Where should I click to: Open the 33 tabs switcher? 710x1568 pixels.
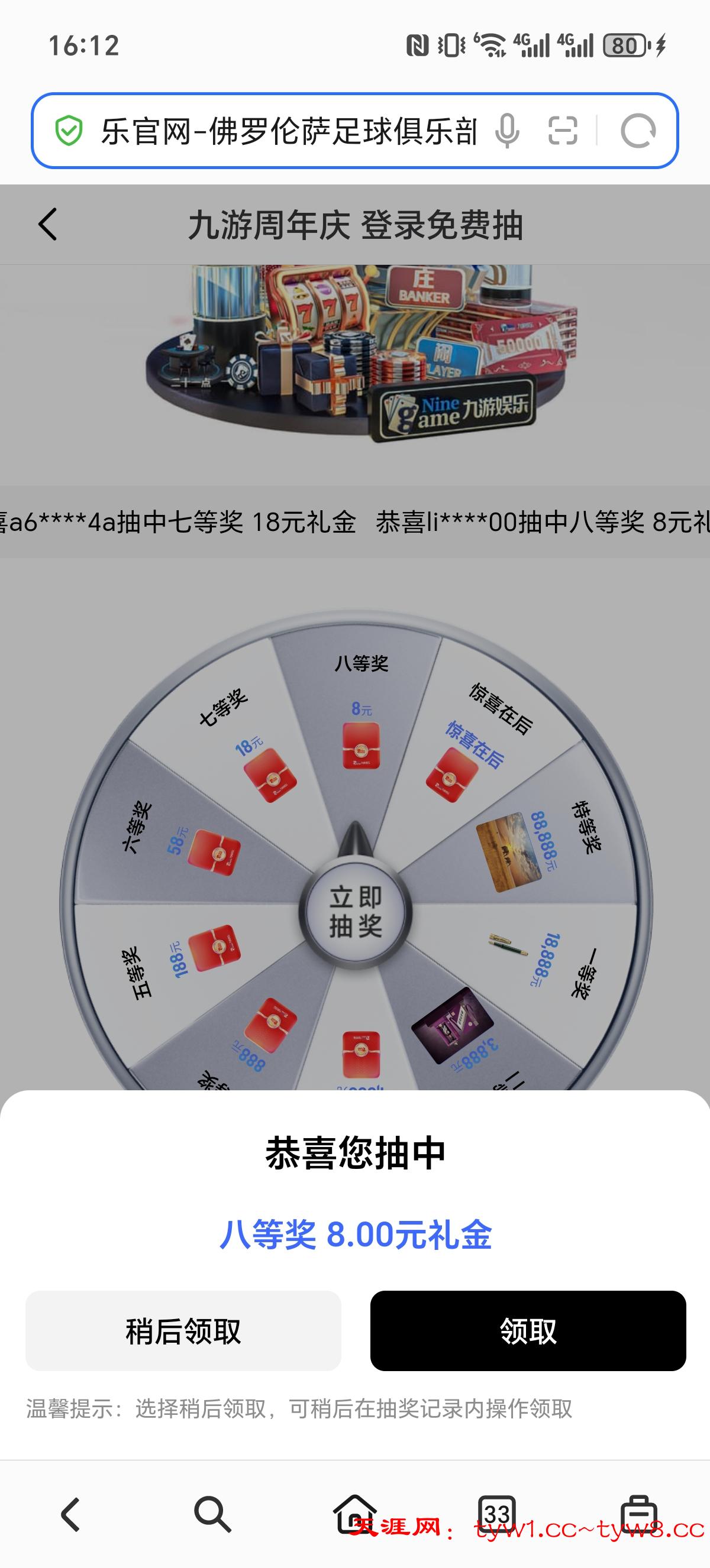pos(496,1514)
